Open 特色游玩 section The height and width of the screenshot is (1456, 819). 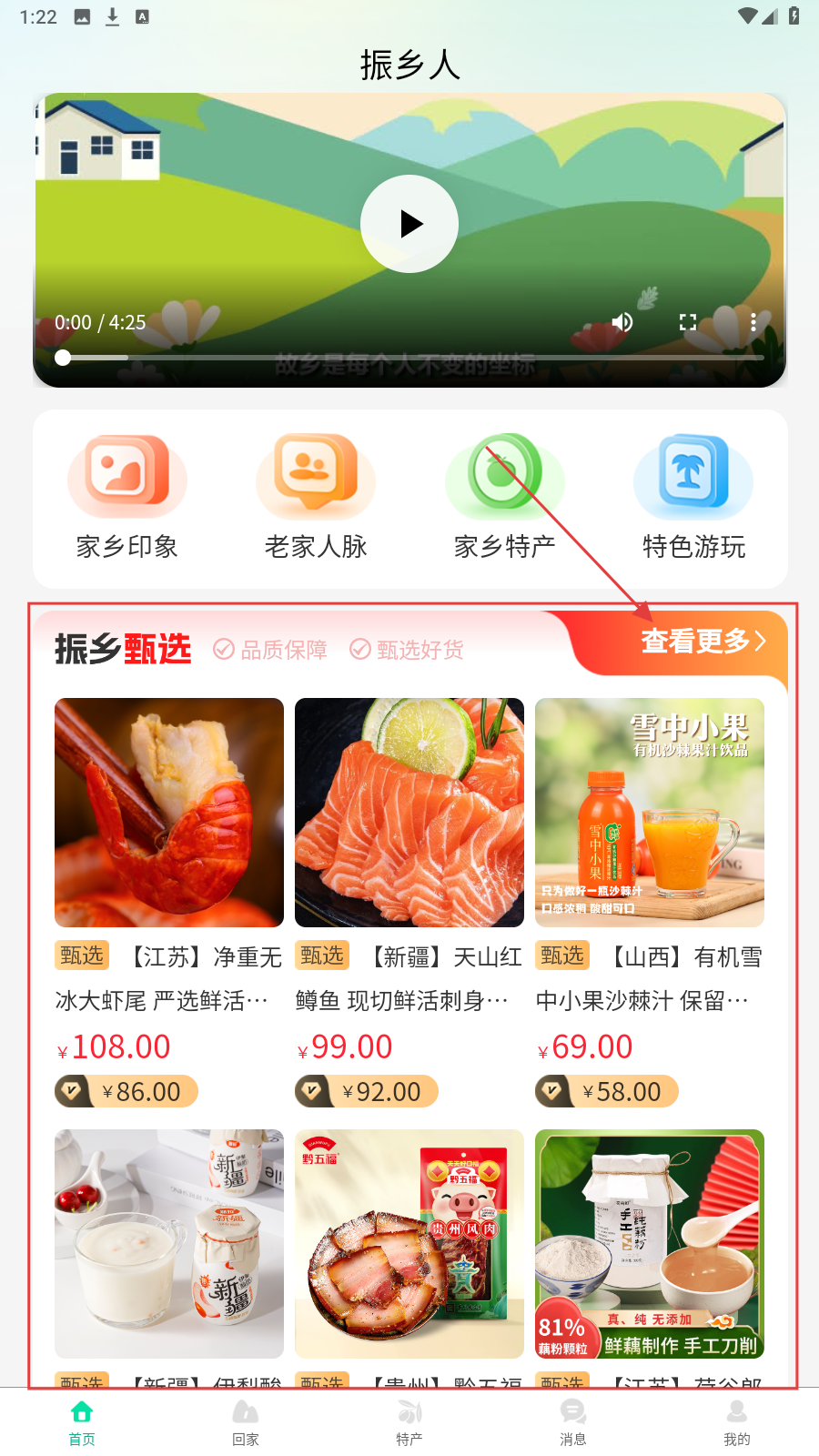[x=693, y=496]
